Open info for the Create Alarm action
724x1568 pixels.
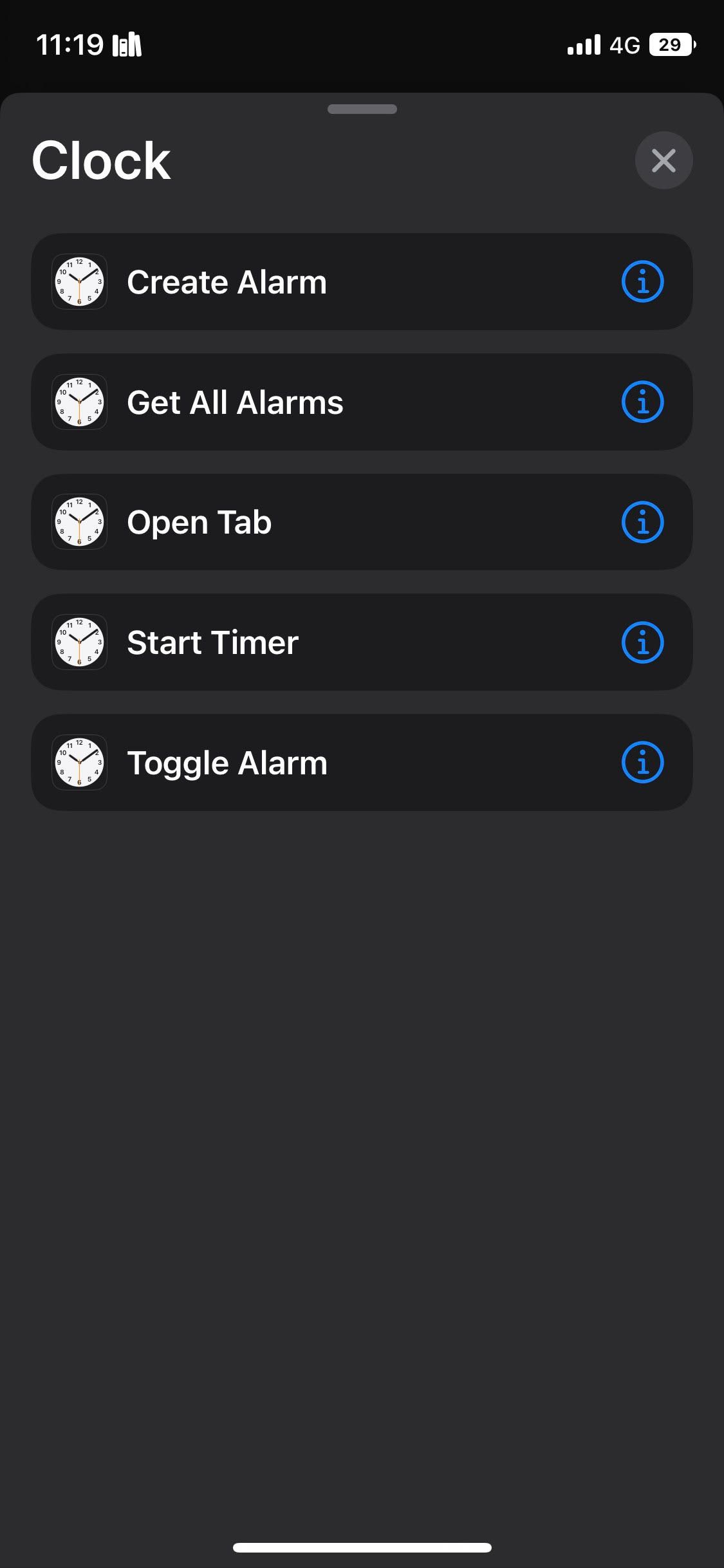click(642, 281)
